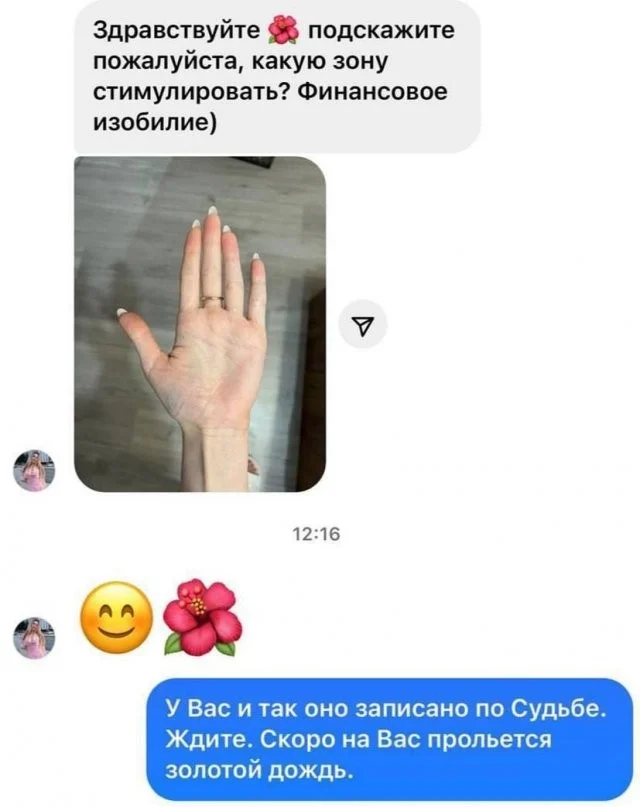Open the hand photo in the chat

pyautogui.click(x=200, y=324)
